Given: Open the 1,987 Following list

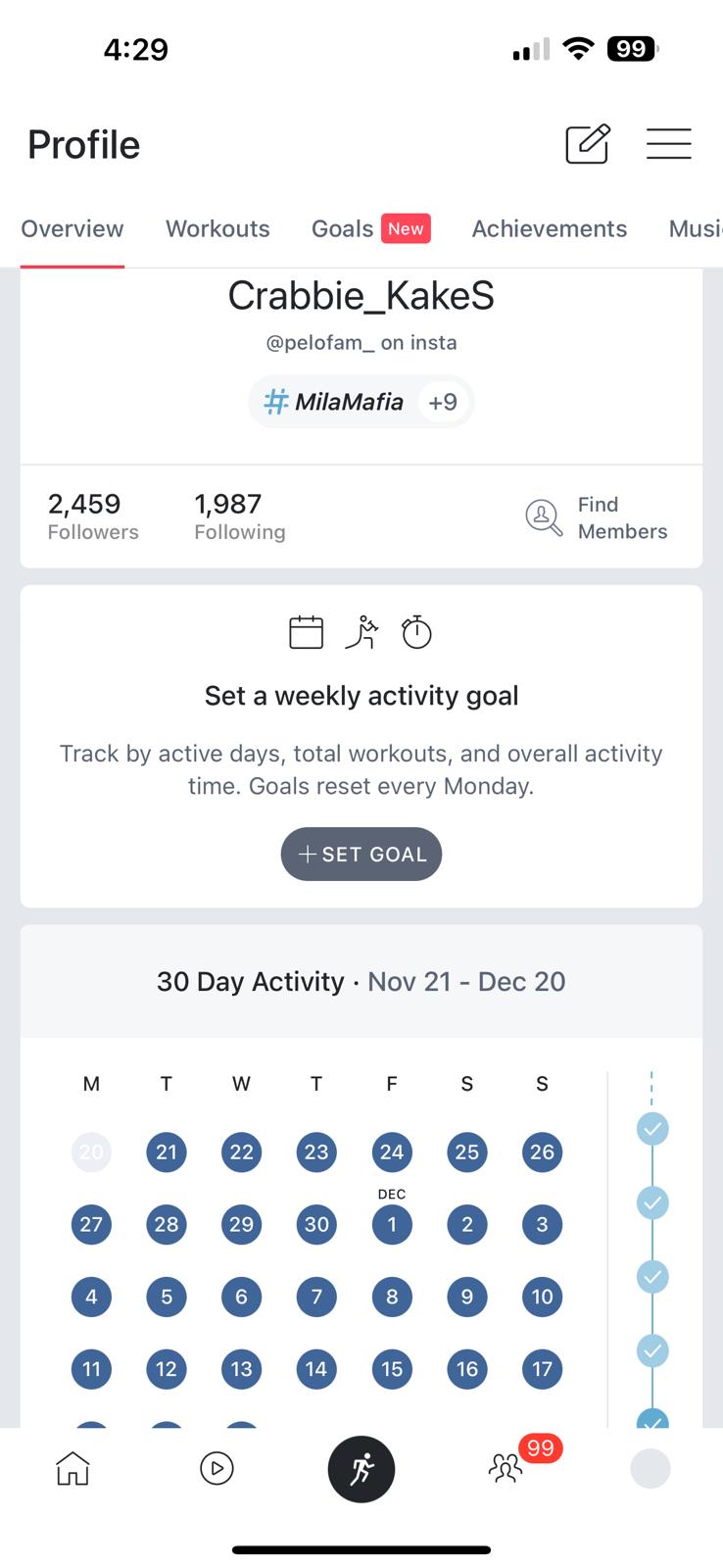Looking at the screenshot, I should pos(239,516).
